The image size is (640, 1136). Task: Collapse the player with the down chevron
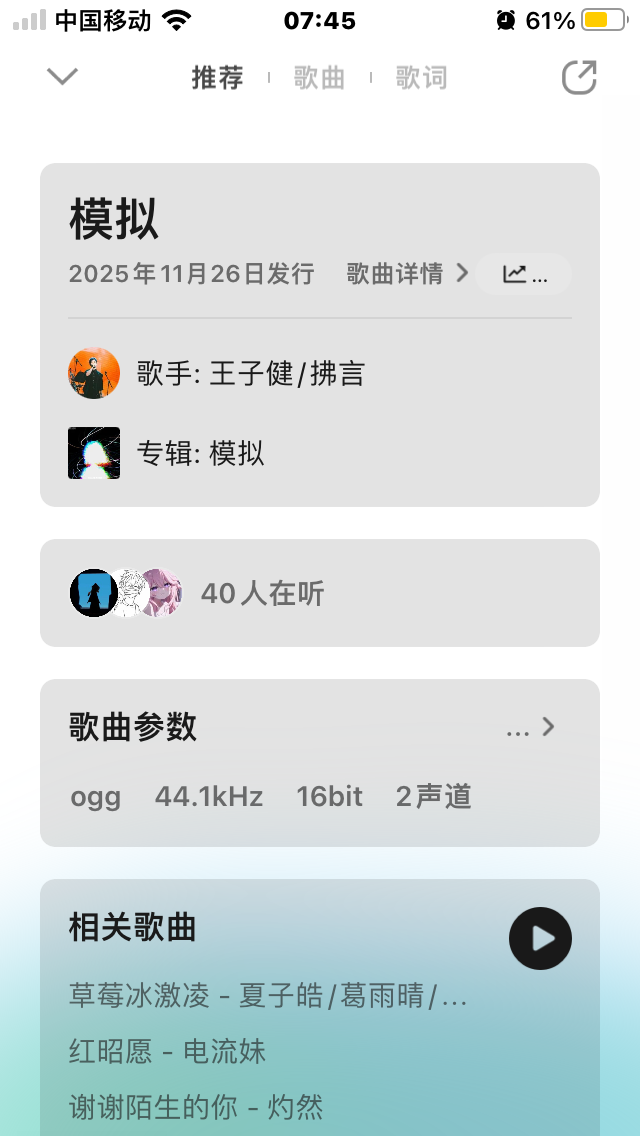click(x=62, y=77)
